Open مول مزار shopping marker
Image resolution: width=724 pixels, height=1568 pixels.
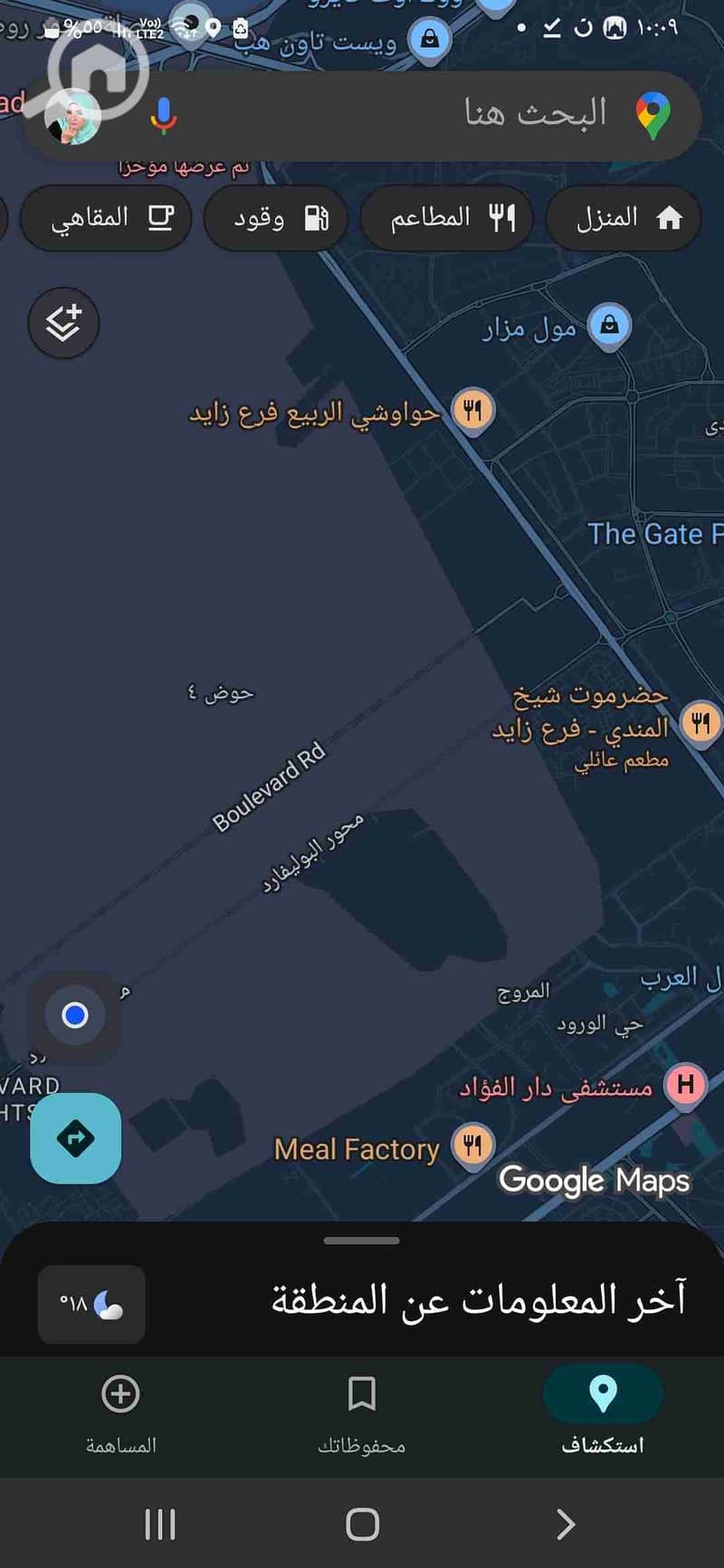609,326
